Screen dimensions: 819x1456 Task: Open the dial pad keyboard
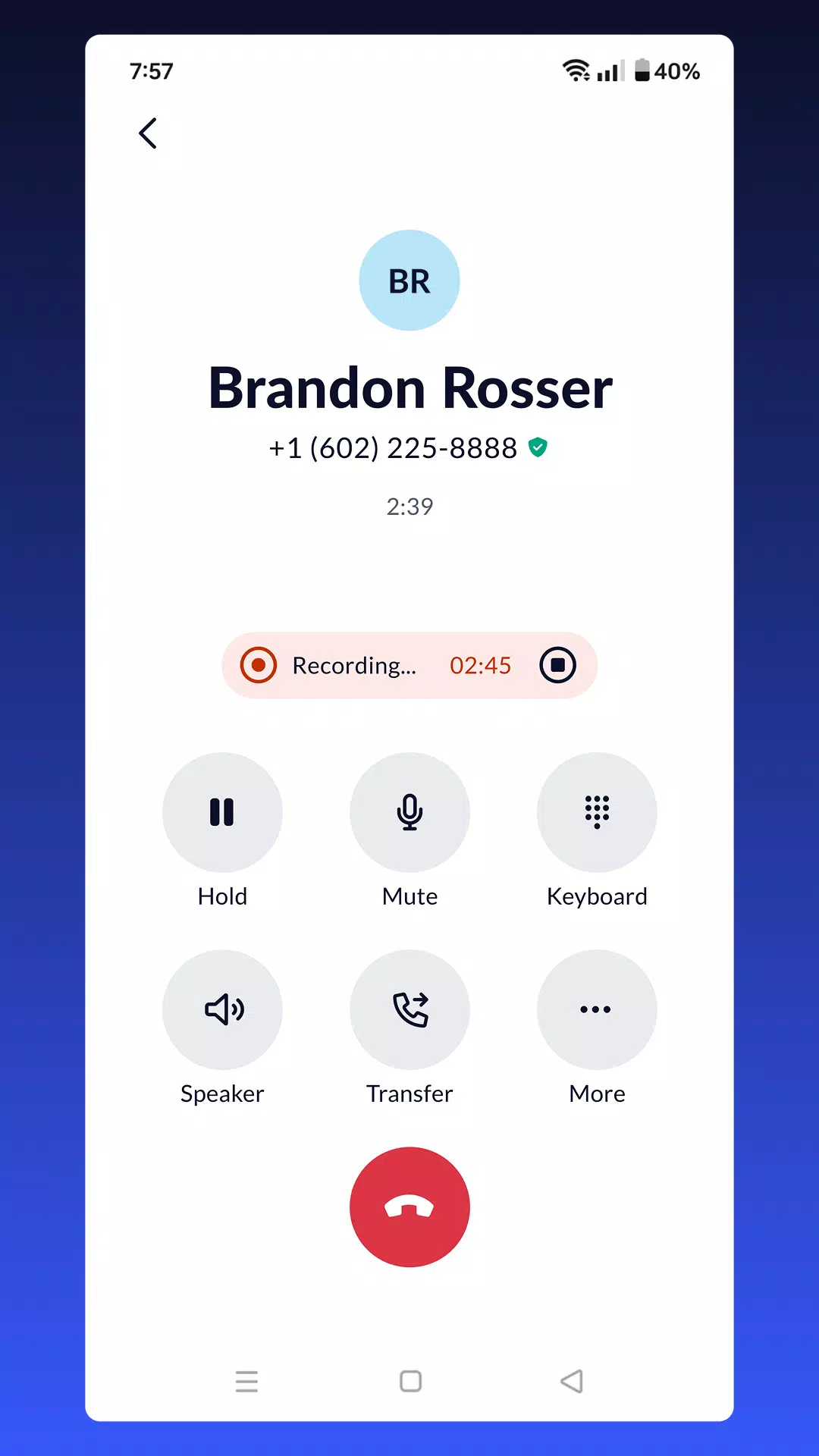point(597,812)
